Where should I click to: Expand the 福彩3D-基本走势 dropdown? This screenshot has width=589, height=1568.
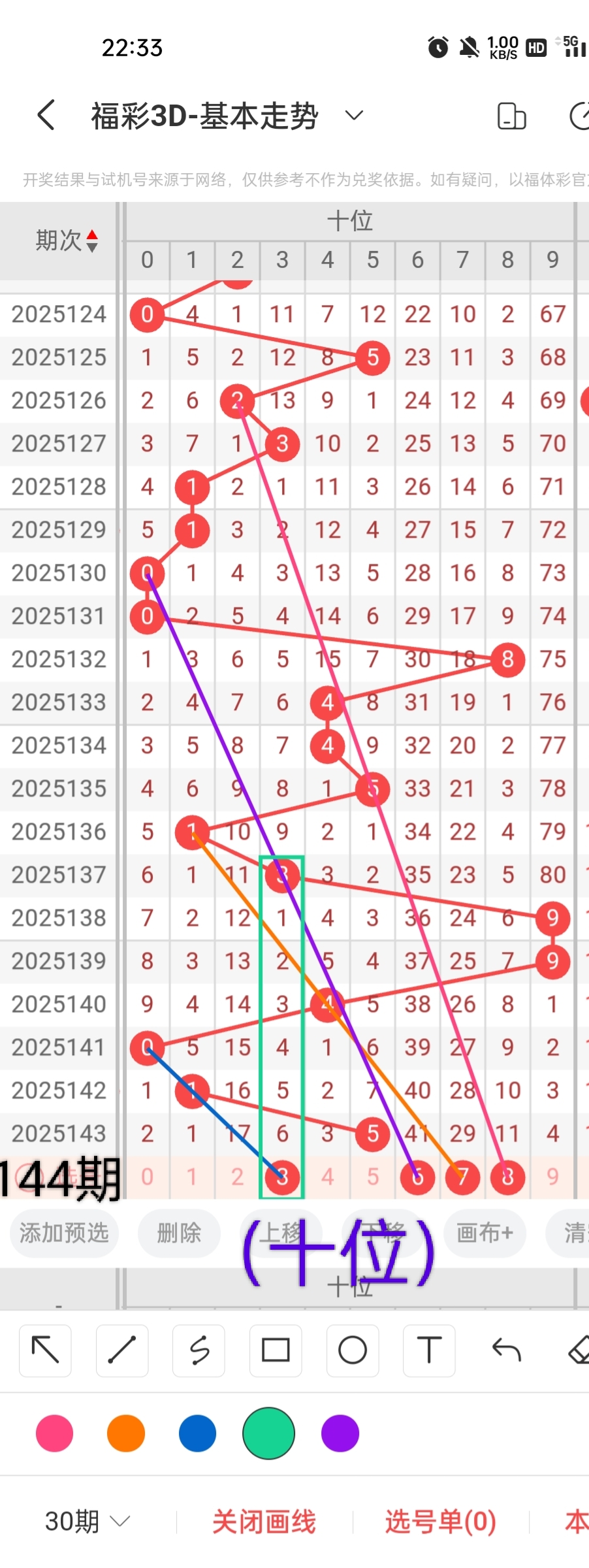(353, 116)
